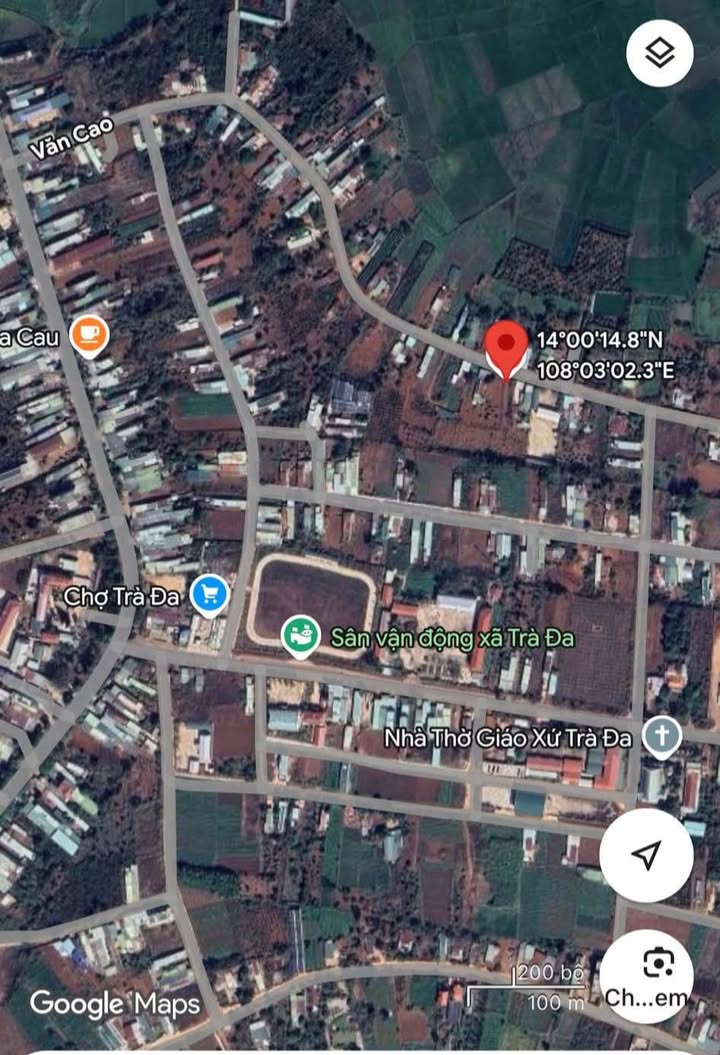Open Chợ Trà Đa market marker
Viewport: 720px width, 1055px height.
coord(210,595)
